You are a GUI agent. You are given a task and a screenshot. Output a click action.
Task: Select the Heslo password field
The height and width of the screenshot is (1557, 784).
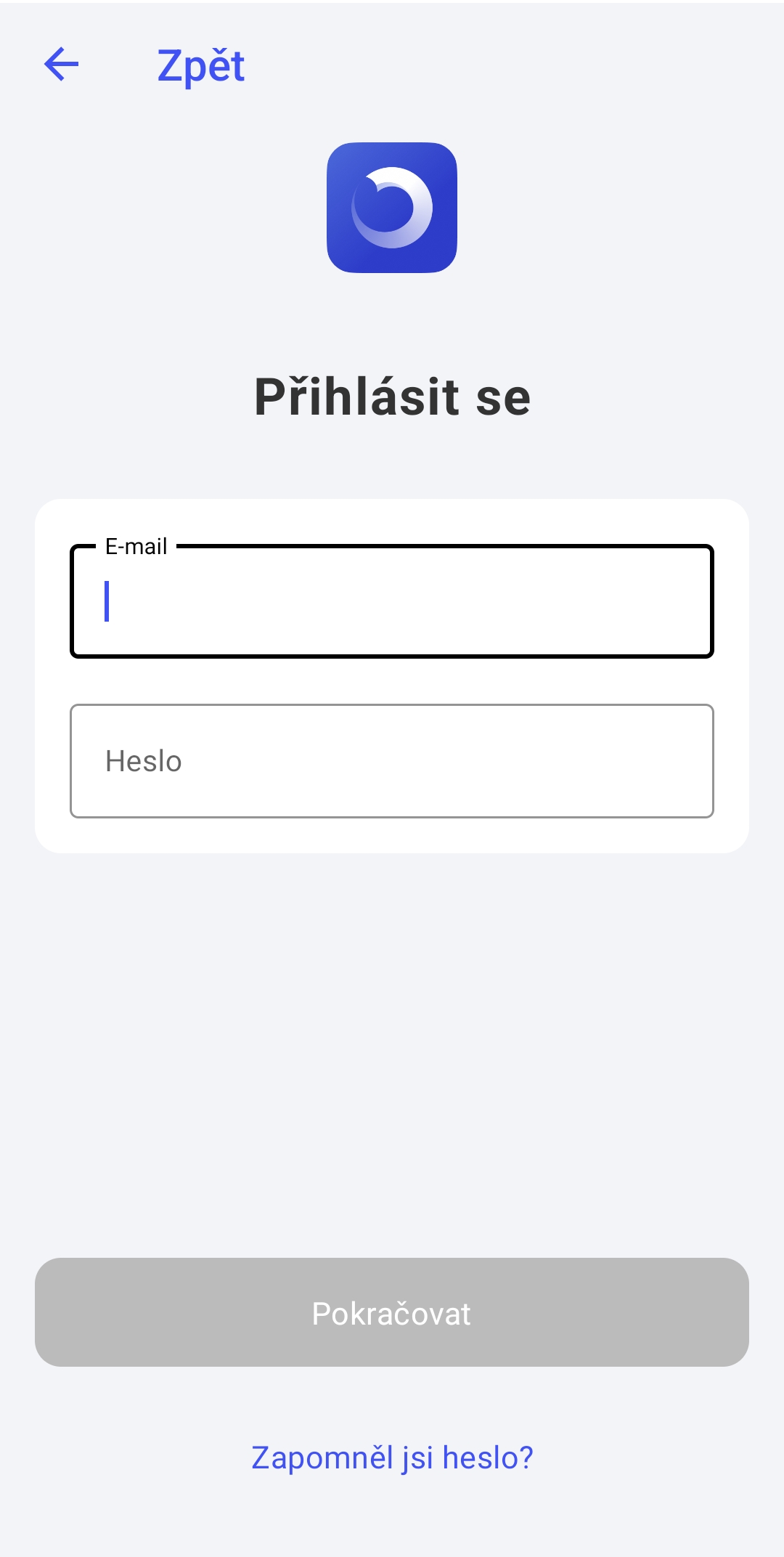(x=392, y=760)
